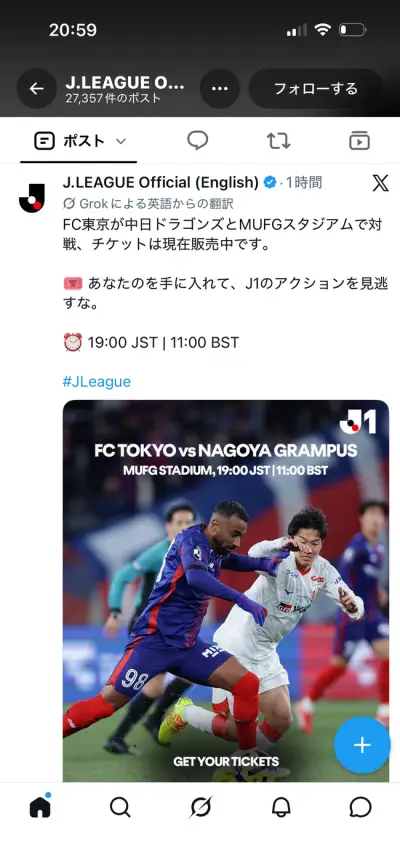The width and height of the screenshot is (400, 867).
Task: Go to the Home tab
Action: tap(40, 807)
